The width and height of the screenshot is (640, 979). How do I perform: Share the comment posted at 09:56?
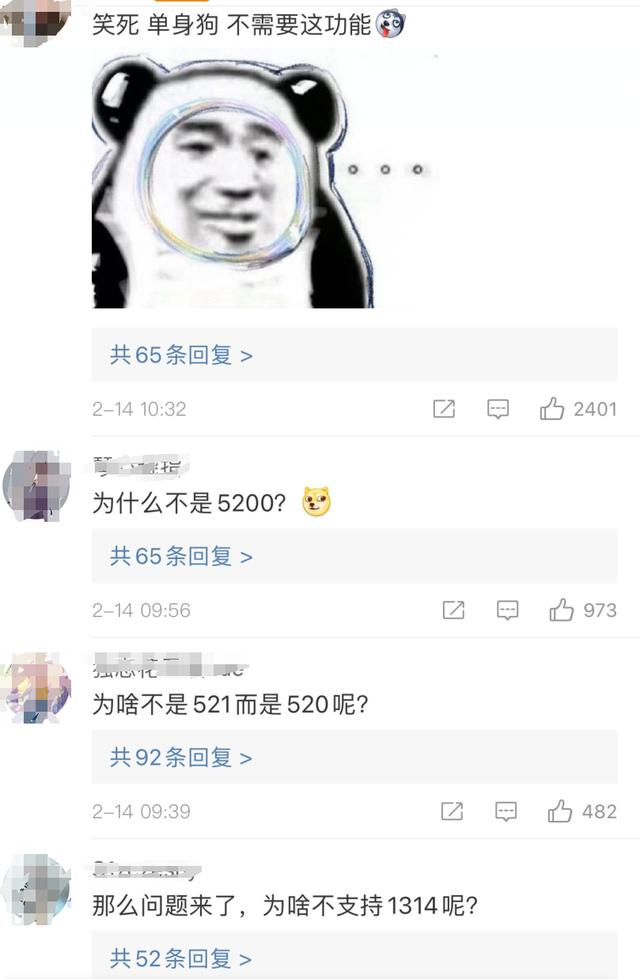pos(453,610)
